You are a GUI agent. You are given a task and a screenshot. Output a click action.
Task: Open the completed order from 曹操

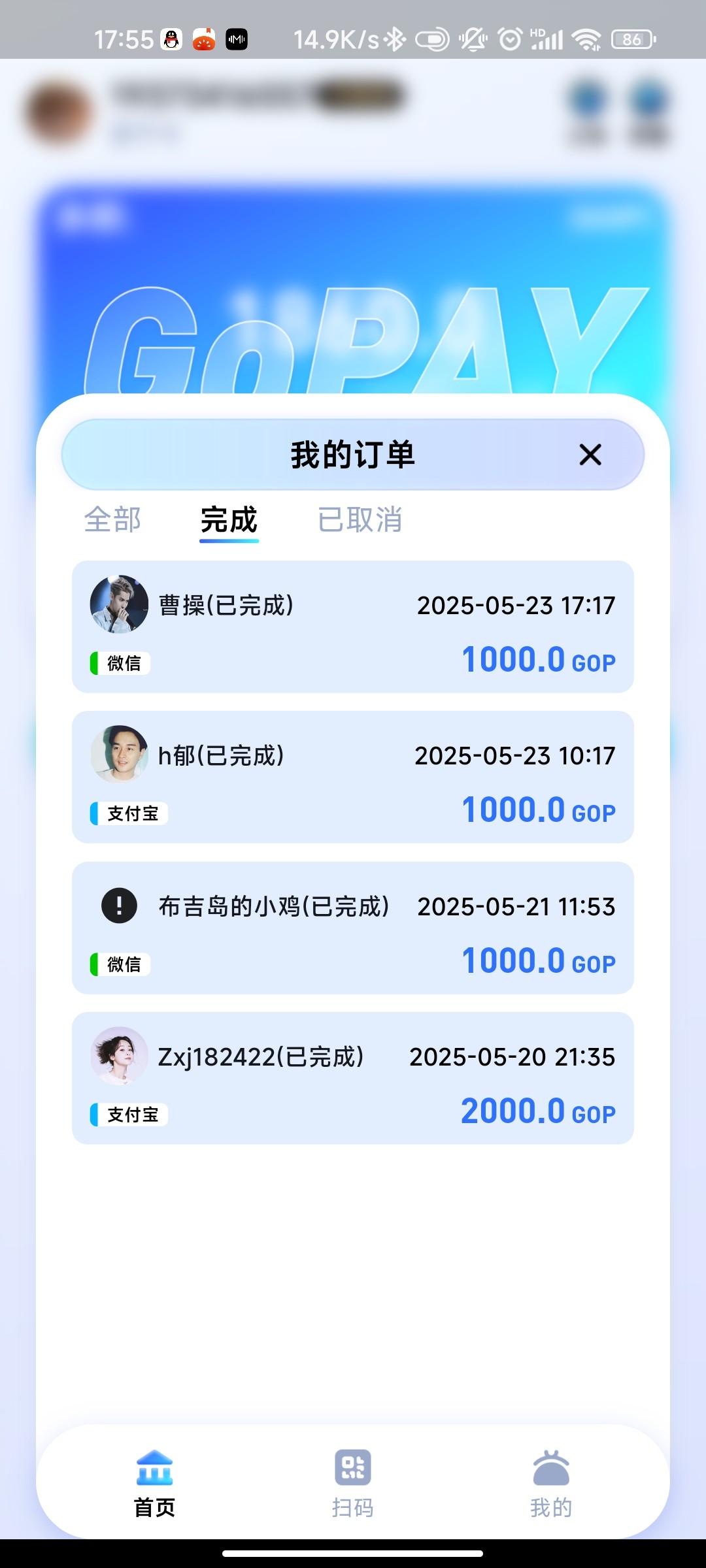point(353,627)
